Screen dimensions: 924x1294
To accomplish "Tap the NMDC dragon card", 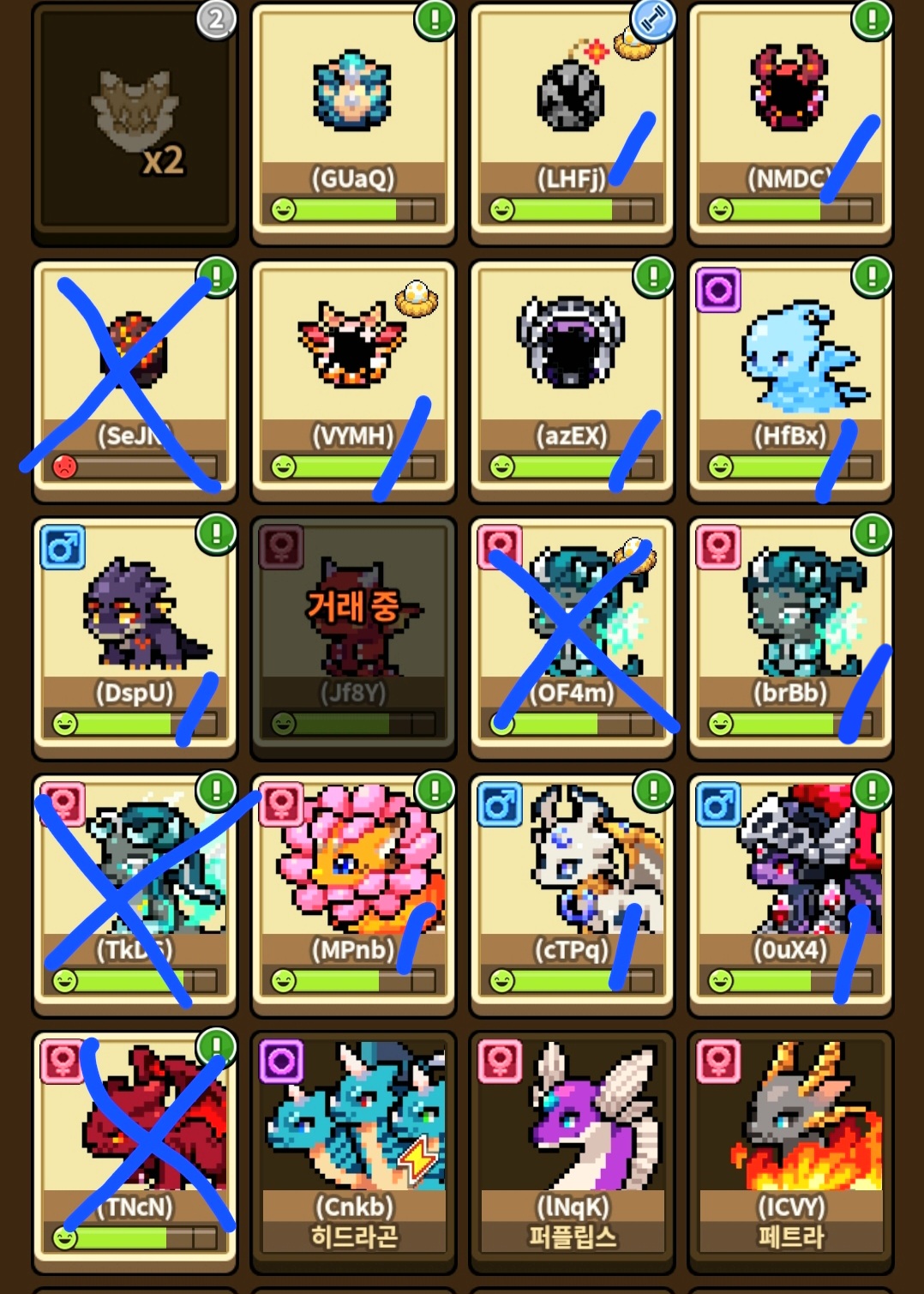I will click(789, 120).
